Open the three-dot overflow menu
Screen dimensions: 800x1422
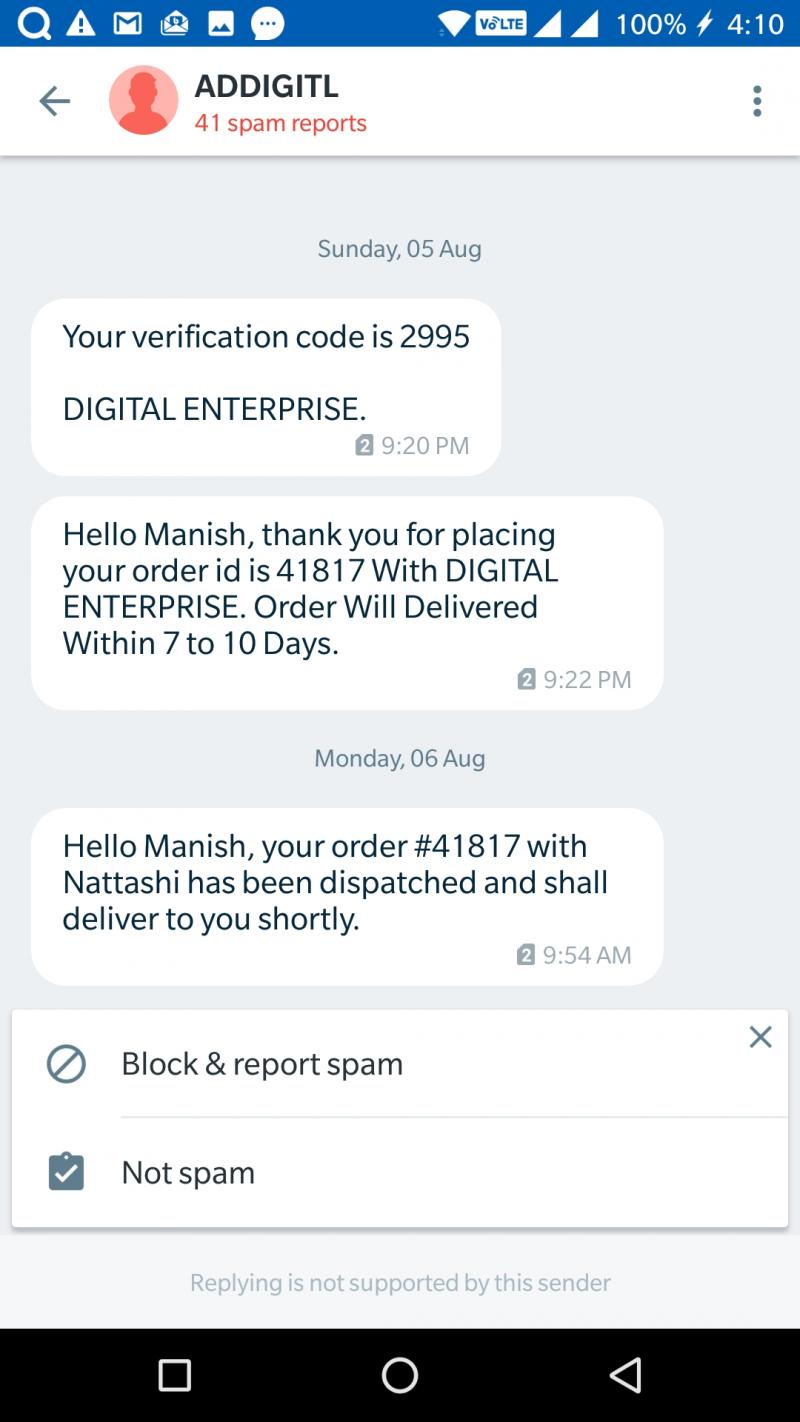(757, 101)
